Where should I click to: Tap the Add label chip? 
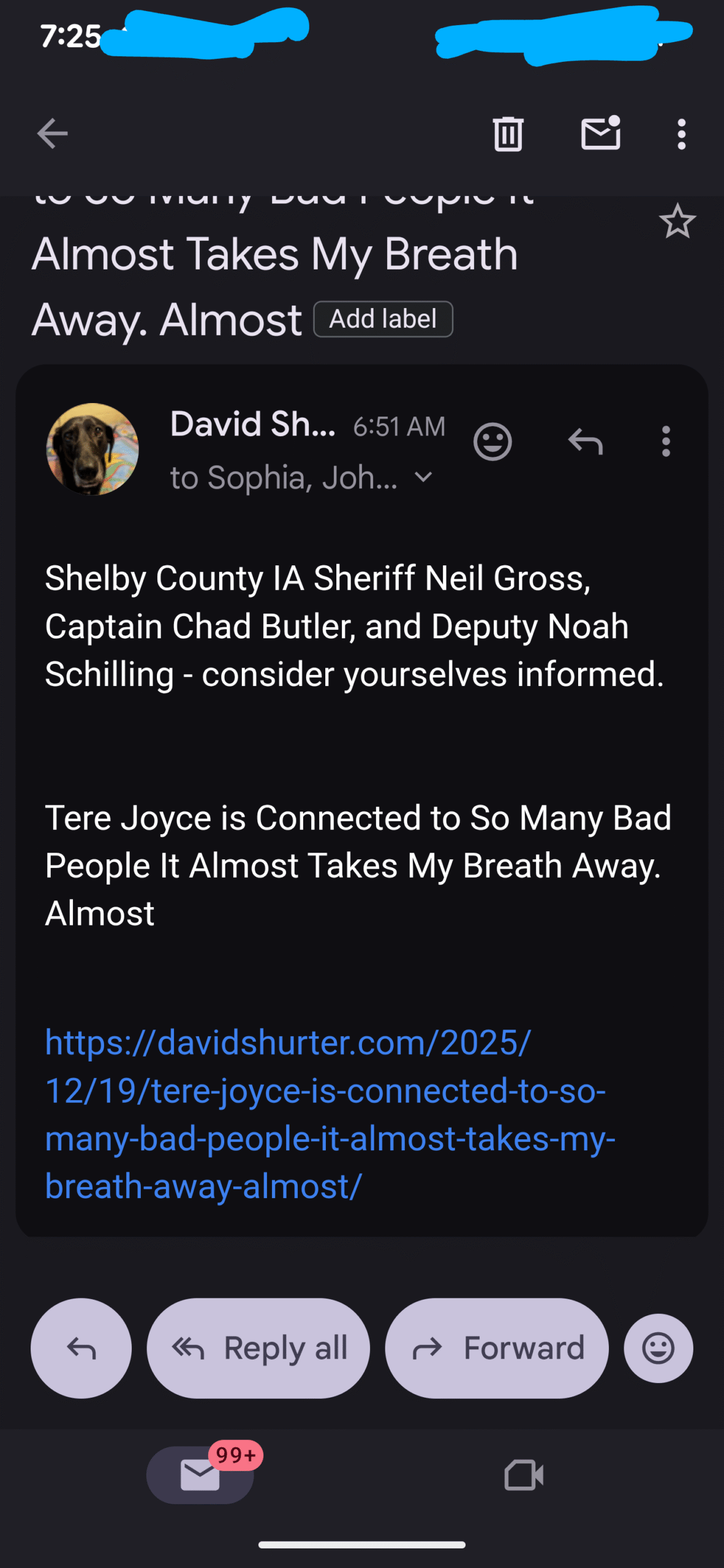(383, 319)
